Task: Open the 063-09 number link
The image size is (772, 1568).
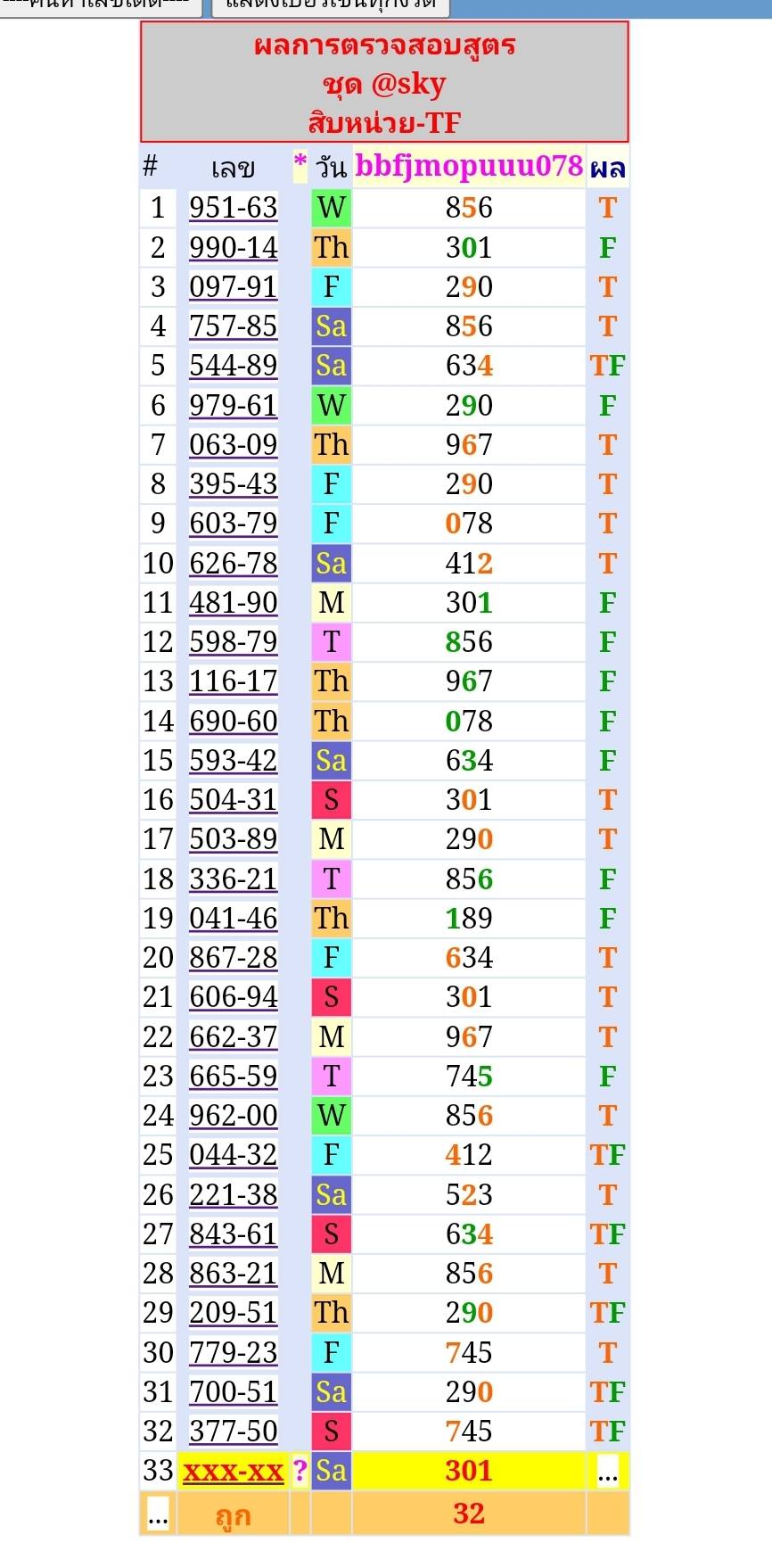Action: [233, 444]
